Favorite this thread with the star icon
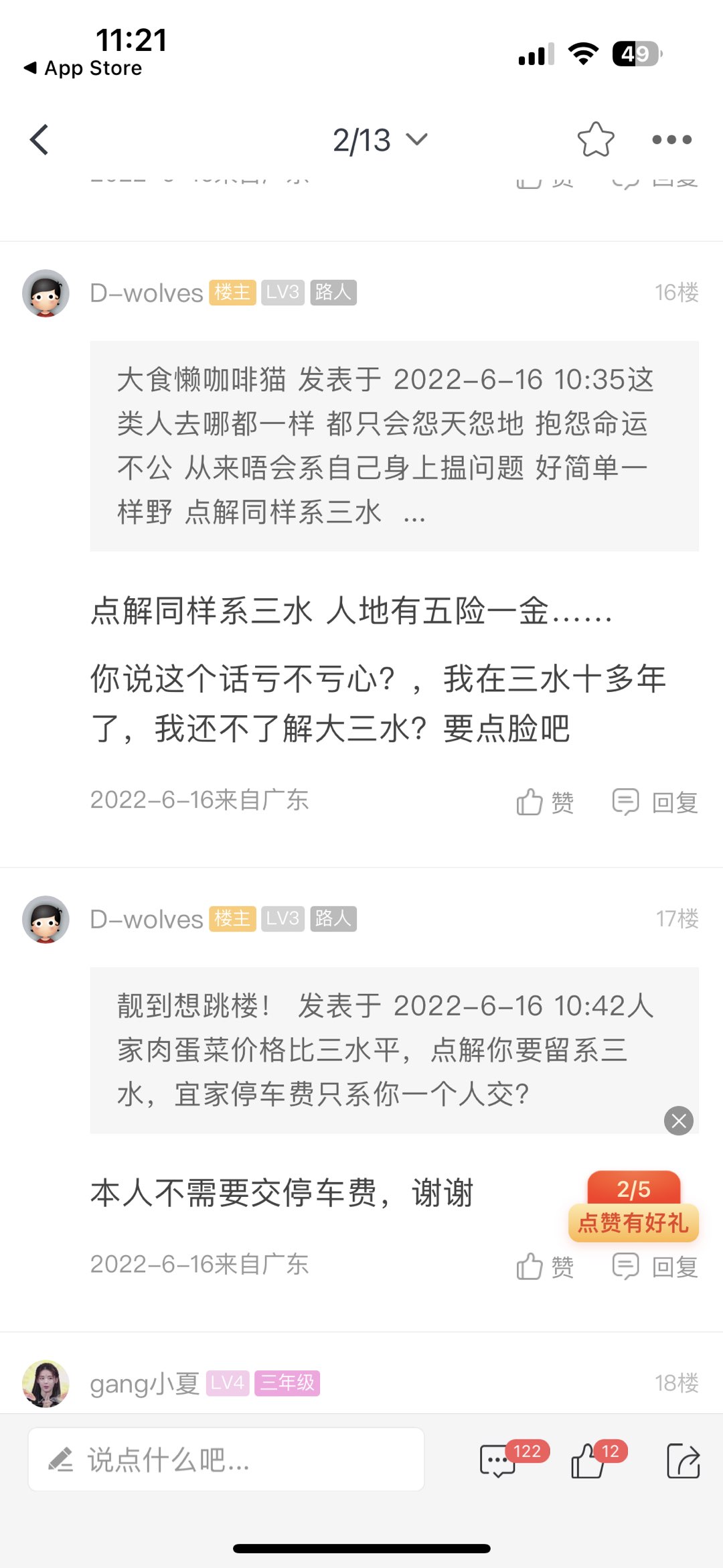 595,140
